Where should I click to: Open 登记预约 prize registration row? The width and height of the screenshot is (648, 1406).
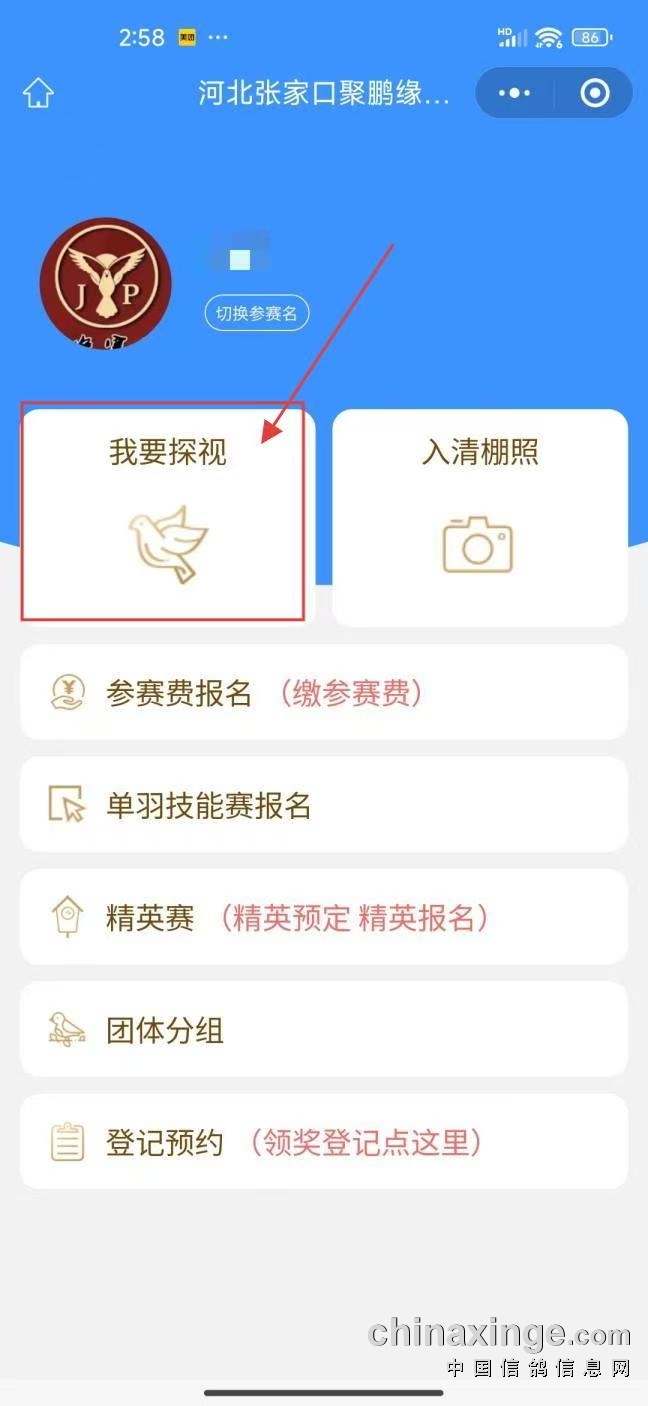(324, 1141)
